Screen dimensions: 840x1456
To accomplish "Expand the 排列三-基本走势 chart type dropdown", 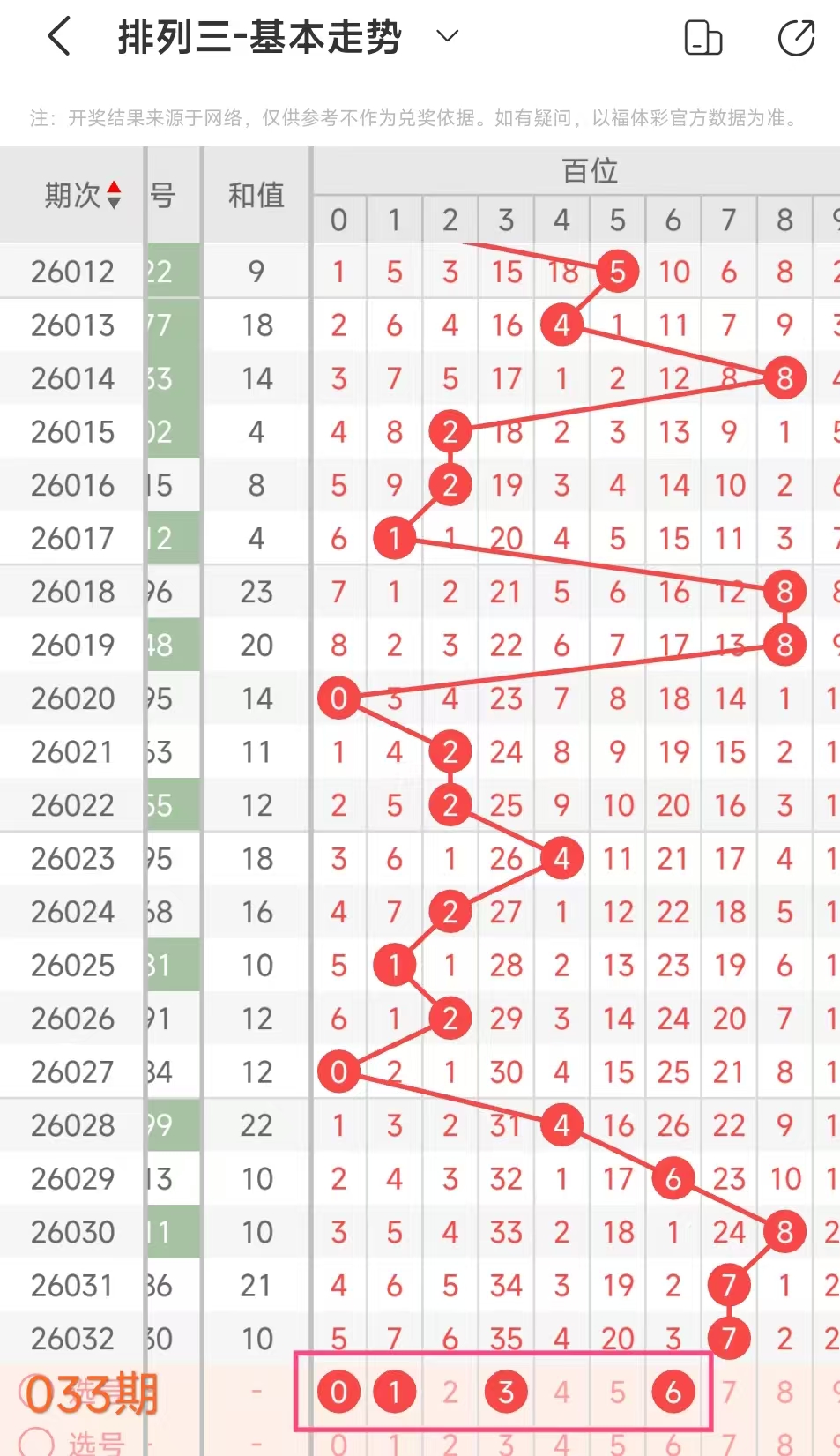I will tap(448, 36).
